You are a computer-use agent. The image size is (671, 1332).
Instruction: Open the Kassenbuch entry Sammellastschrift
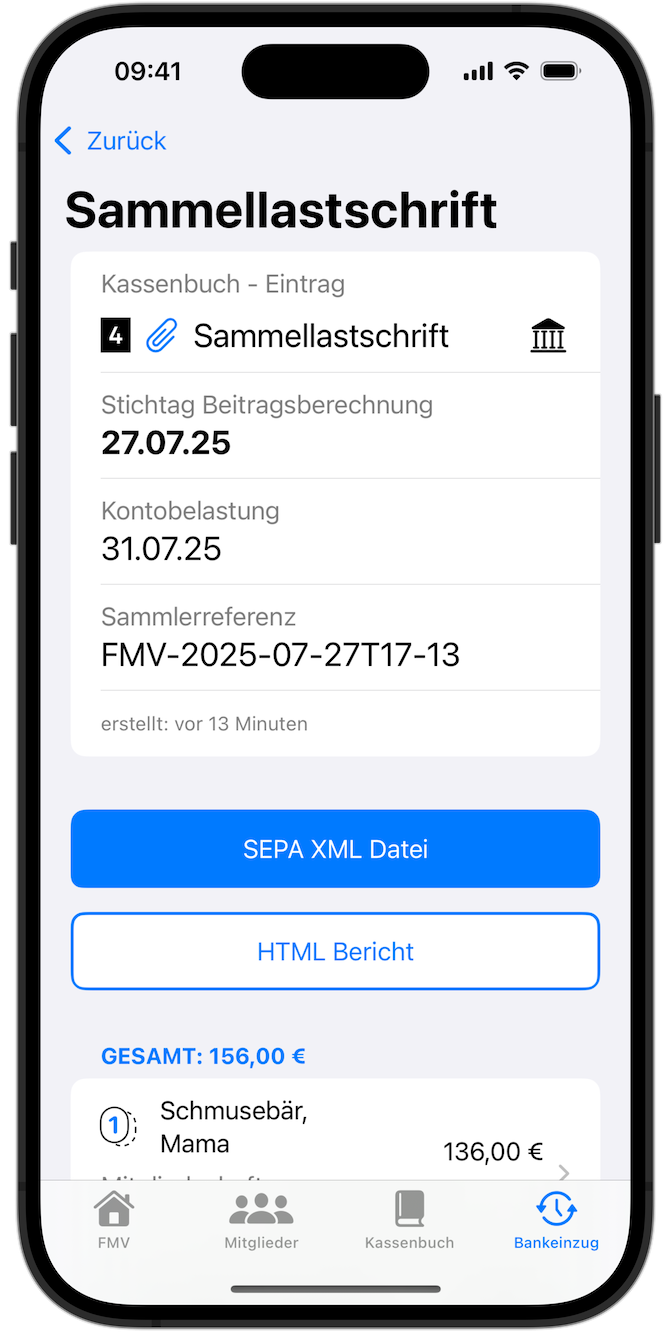[334, 336]
